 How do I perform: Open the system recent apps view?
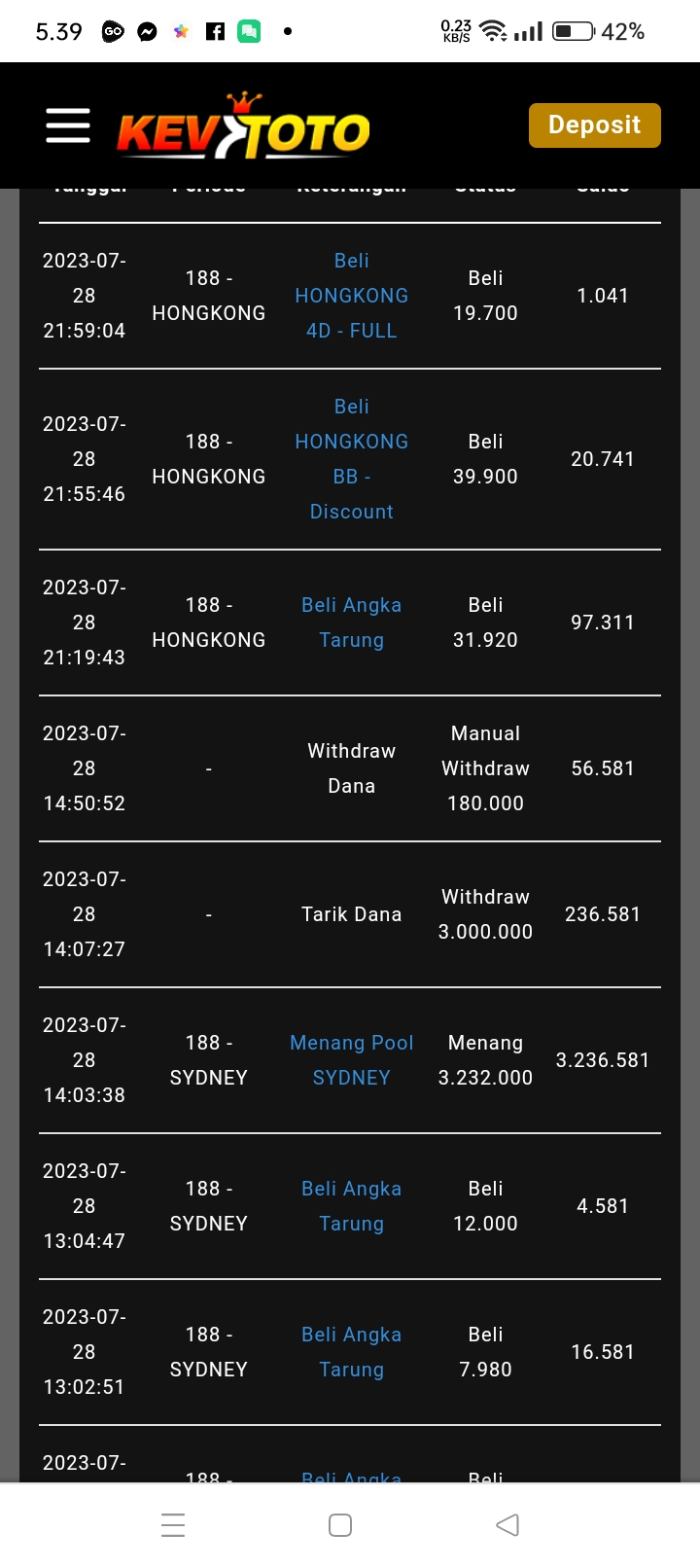(x=173, y=1524)
